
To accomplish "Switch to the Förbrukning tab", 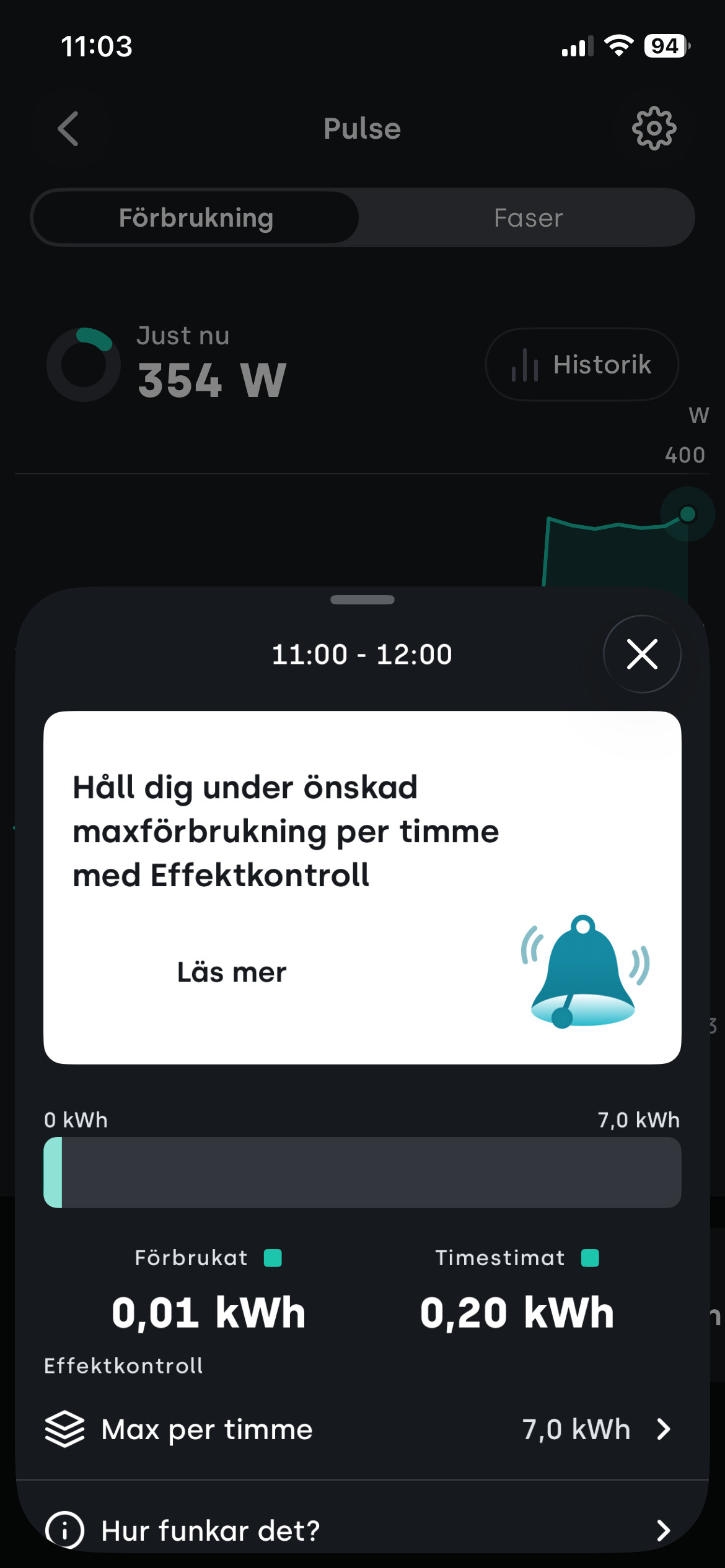I will [196, 218].
